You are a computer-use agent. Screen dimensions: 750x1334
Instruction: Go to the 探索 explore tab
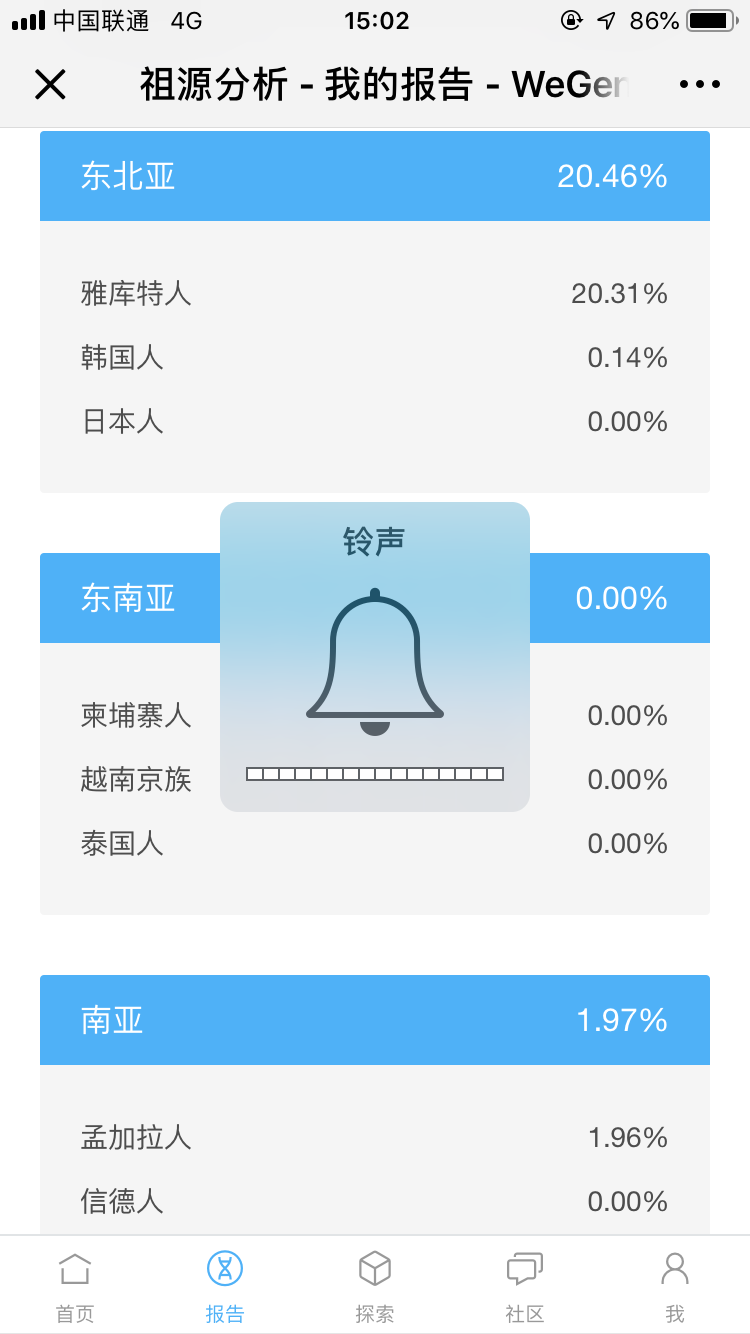point(375,1286)
